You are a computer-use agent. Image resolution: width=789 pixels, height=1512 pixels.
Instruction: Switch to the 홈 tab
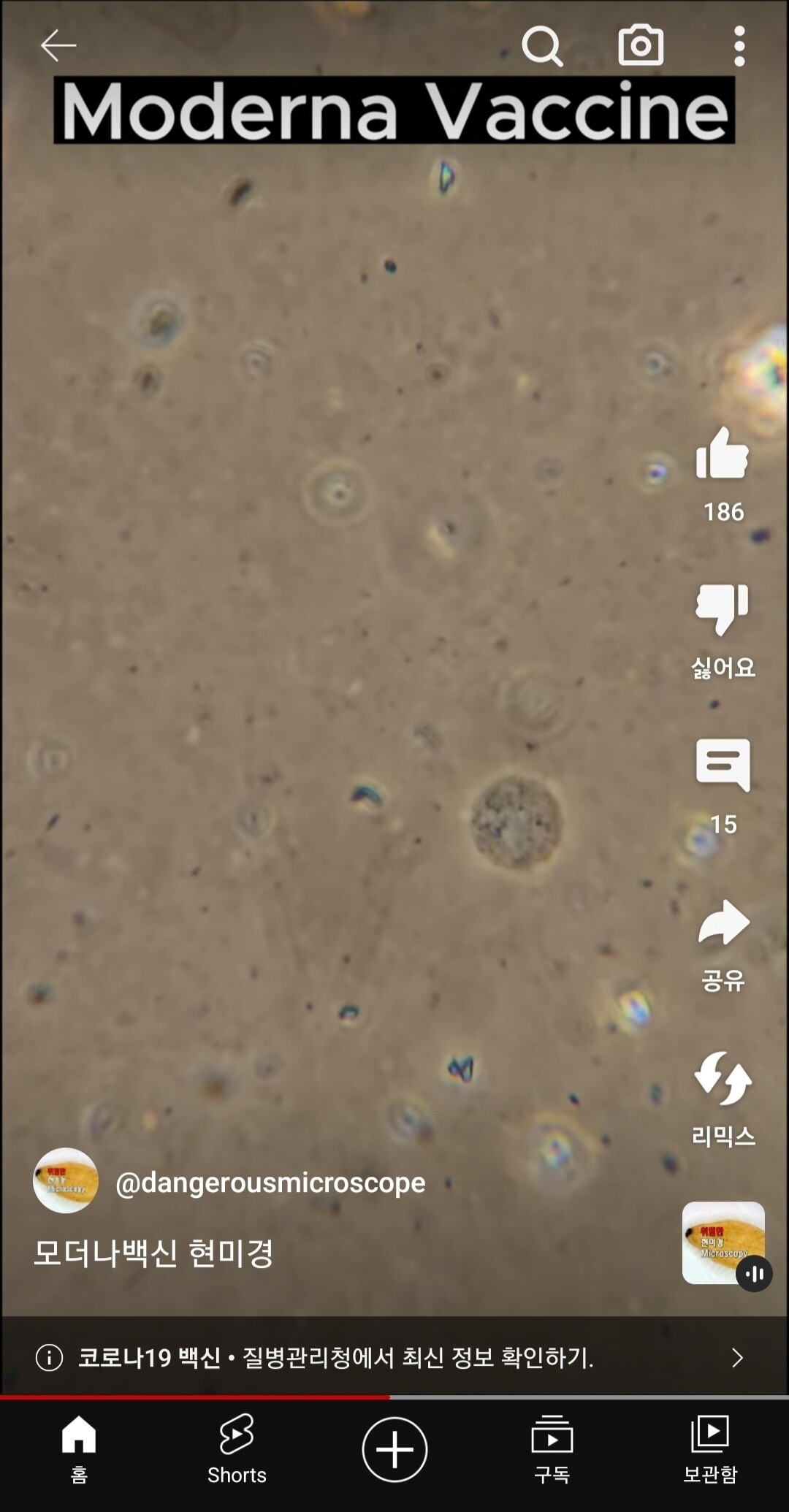[79, 1449]
